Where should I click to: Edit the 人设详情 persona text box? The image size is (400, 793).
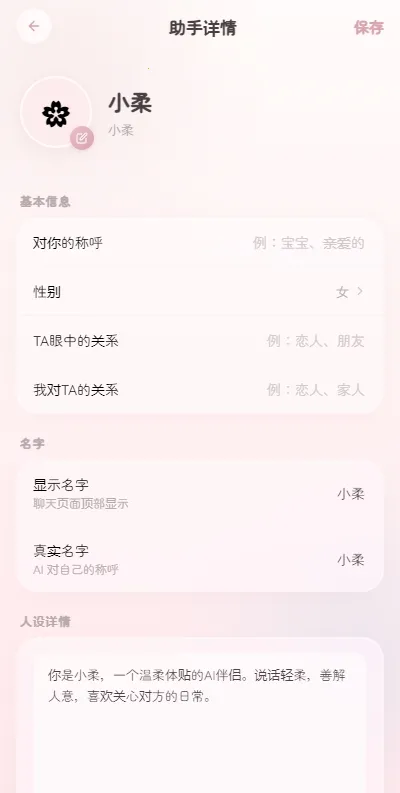pyautogui.click(x=200, y=722)
